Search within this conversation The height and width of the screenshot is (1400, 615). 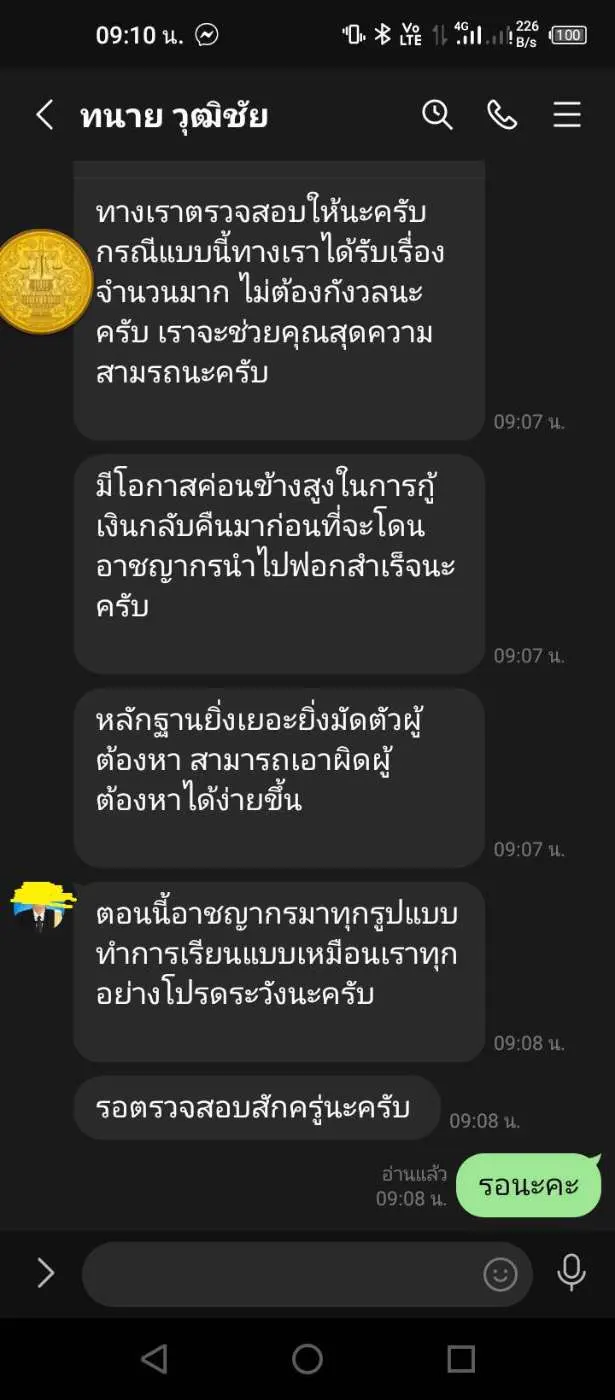pos(437,115)
